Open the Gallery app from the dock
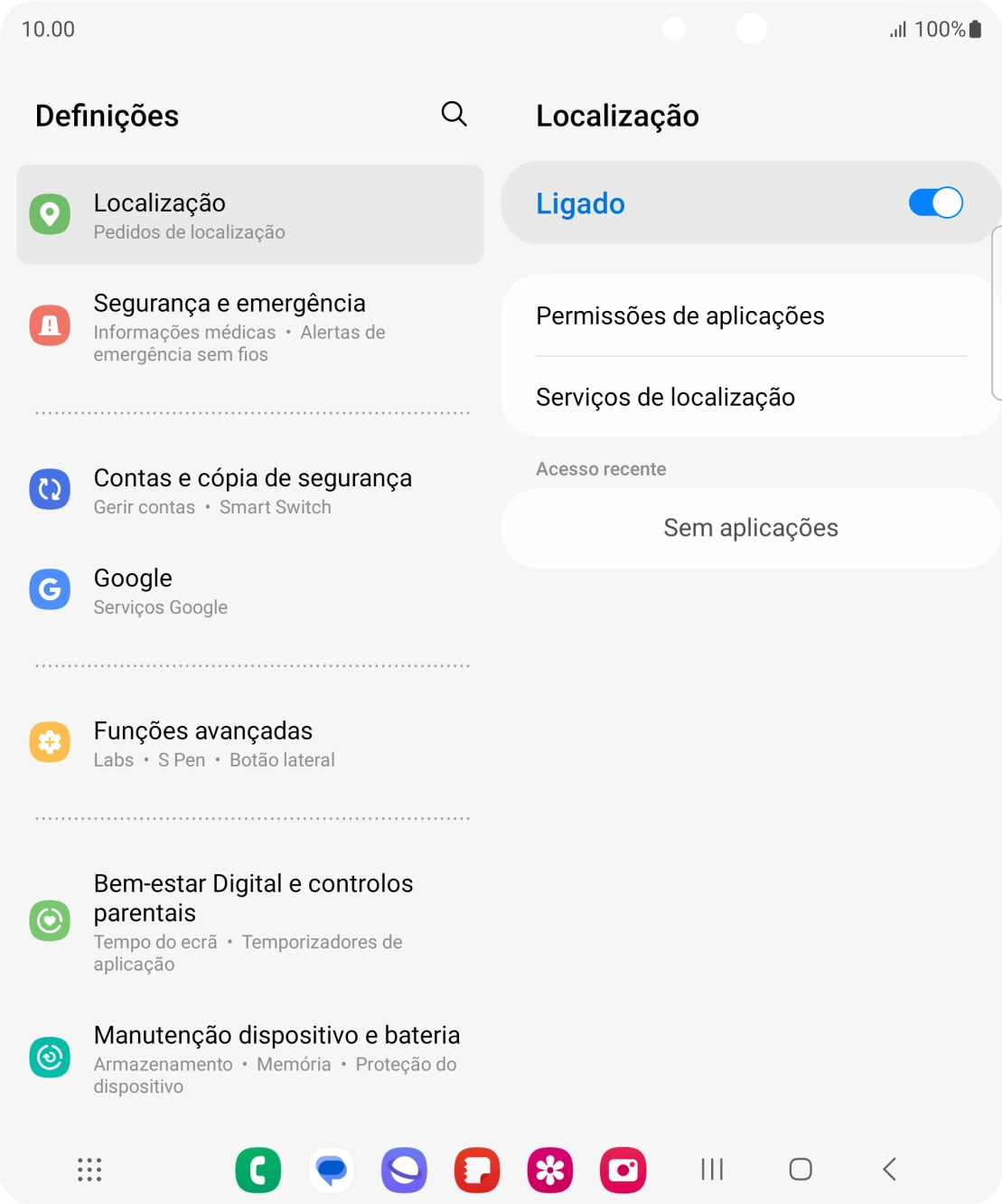Image resolution: width=1002 pixels, height=1204 pixels. point(549,1170)
